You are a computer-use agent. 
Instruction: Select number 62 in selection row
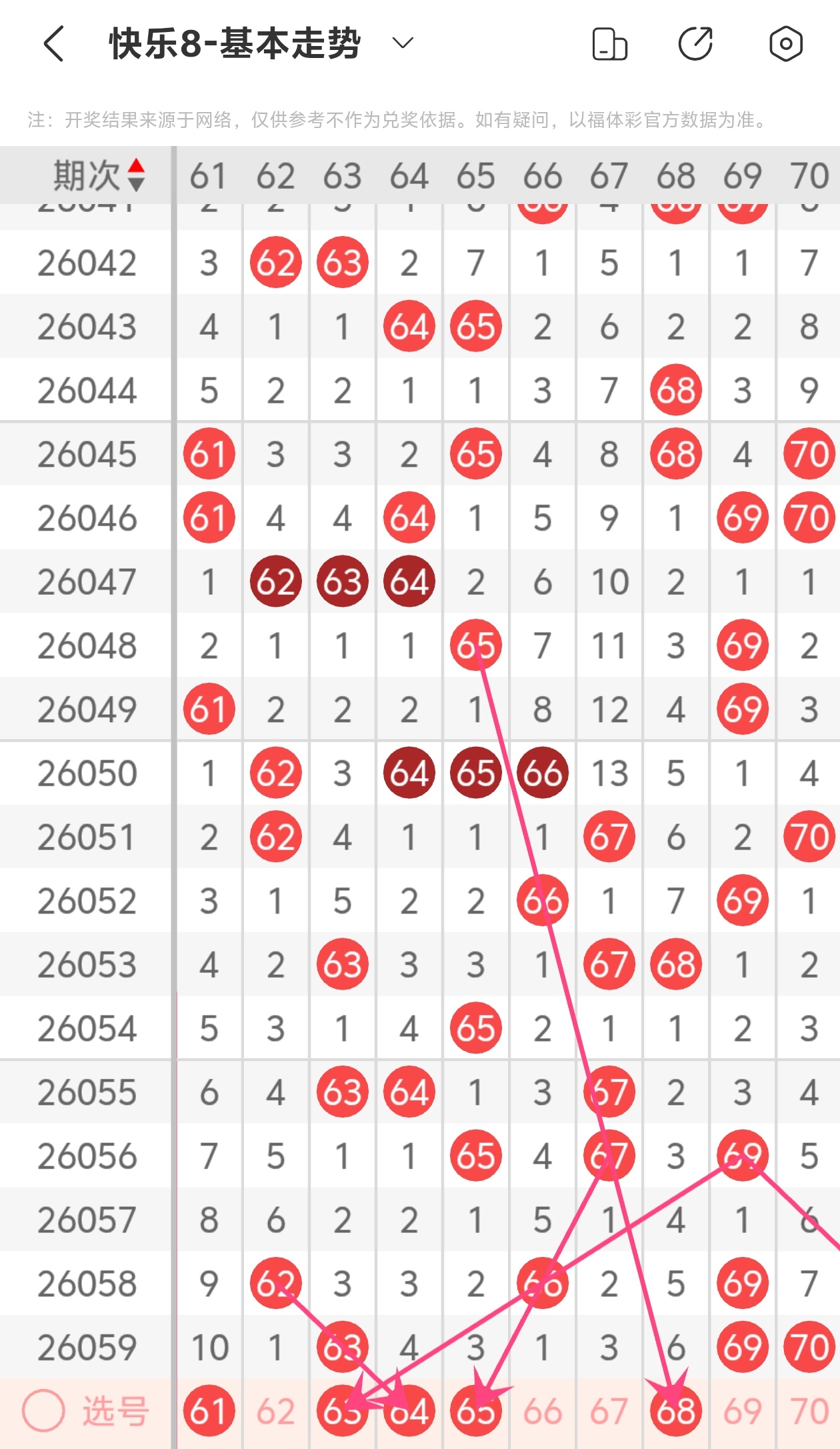point(275,1411)
